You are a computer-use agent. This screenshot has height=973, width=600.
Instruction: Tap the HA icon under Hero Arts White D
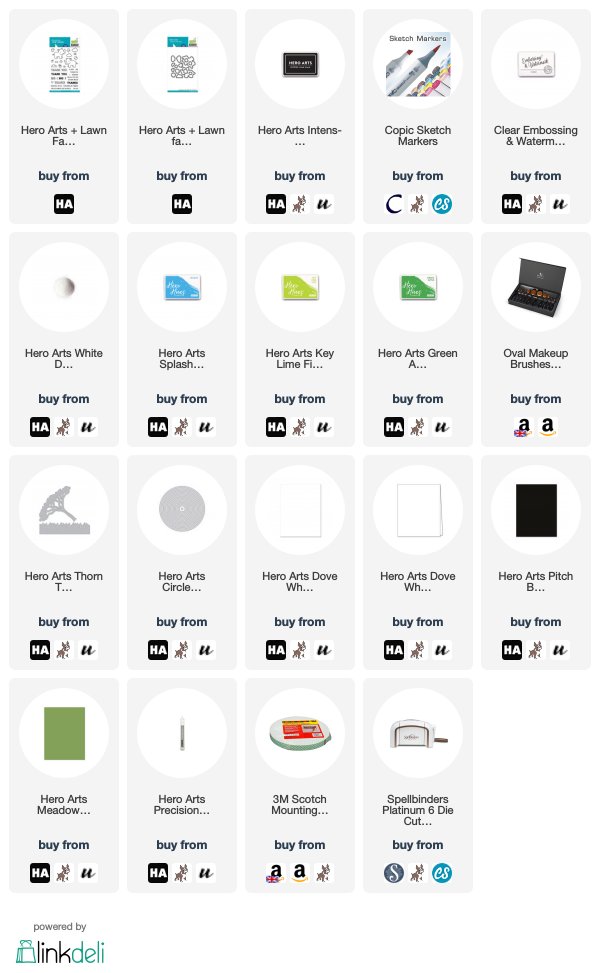point(40,427)
